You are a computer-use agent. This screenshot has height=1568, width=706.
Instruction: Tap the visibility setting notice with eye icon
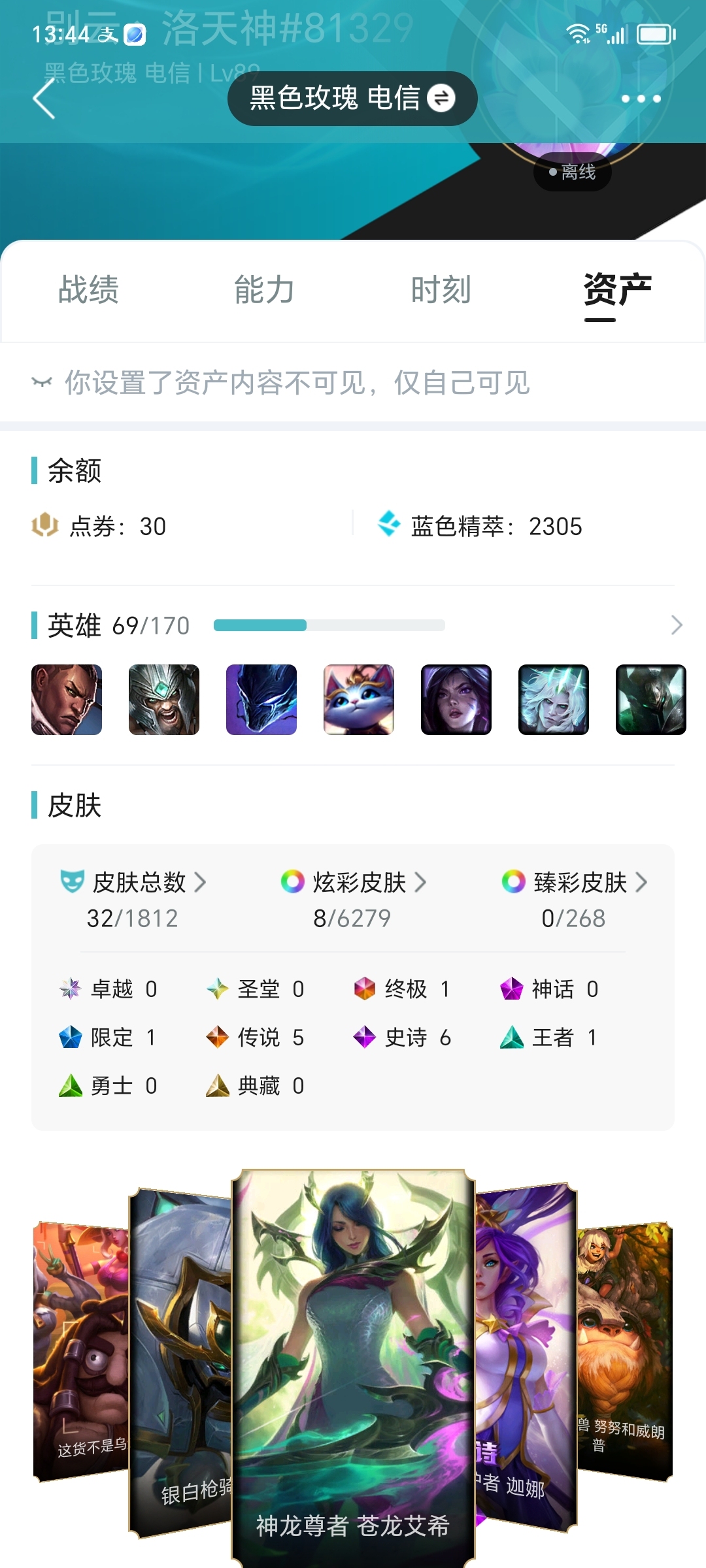(281, 383)
